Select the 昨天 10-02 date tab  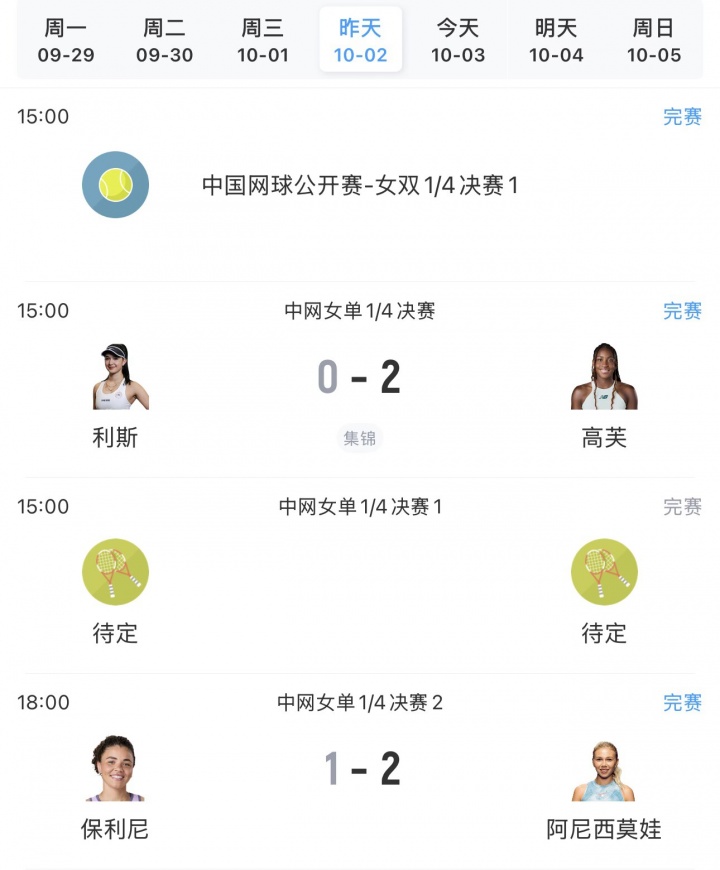360,41
